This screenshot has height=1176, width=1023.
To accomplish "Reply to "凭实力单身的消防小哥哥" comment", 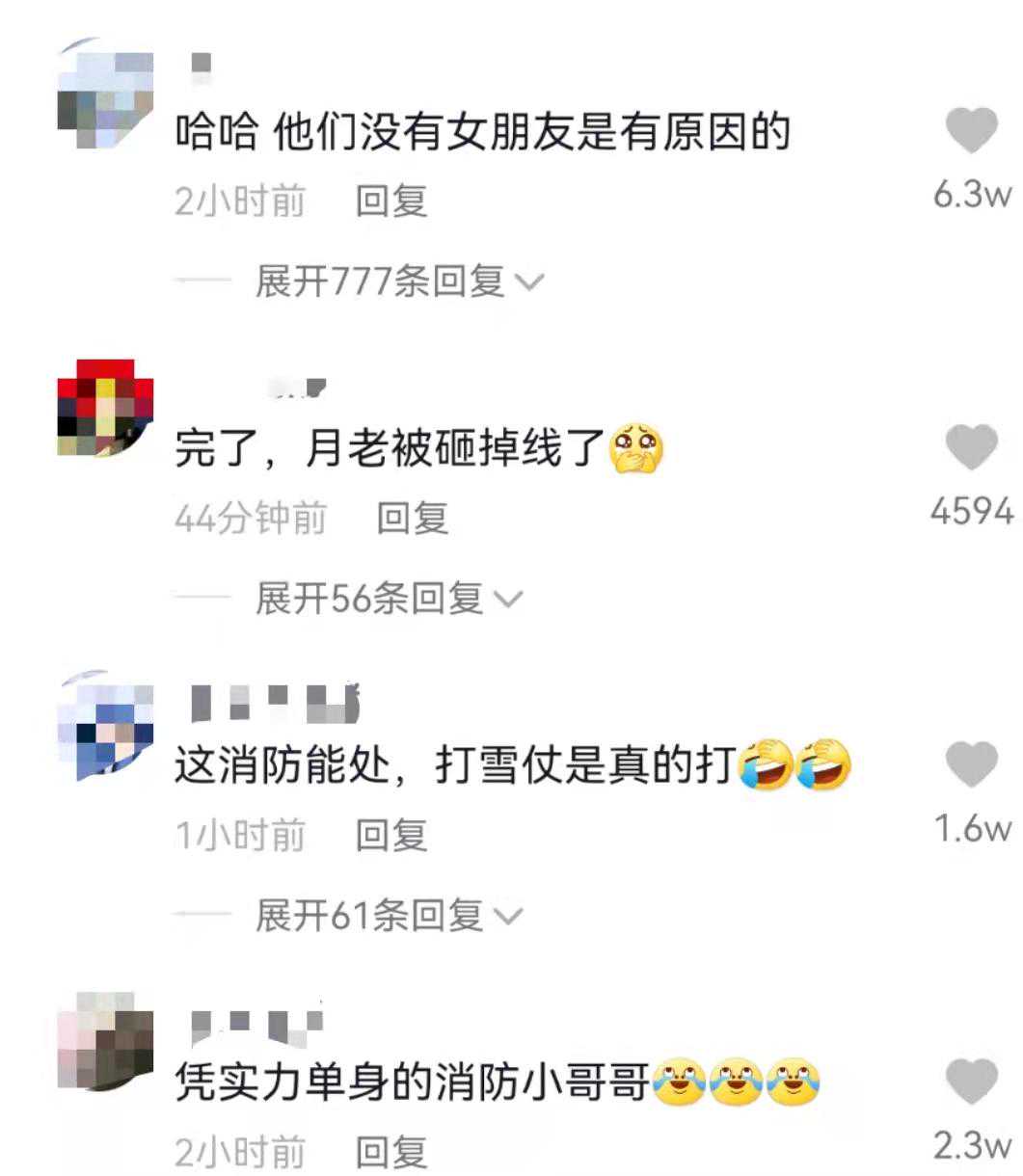I will 391,1151.
